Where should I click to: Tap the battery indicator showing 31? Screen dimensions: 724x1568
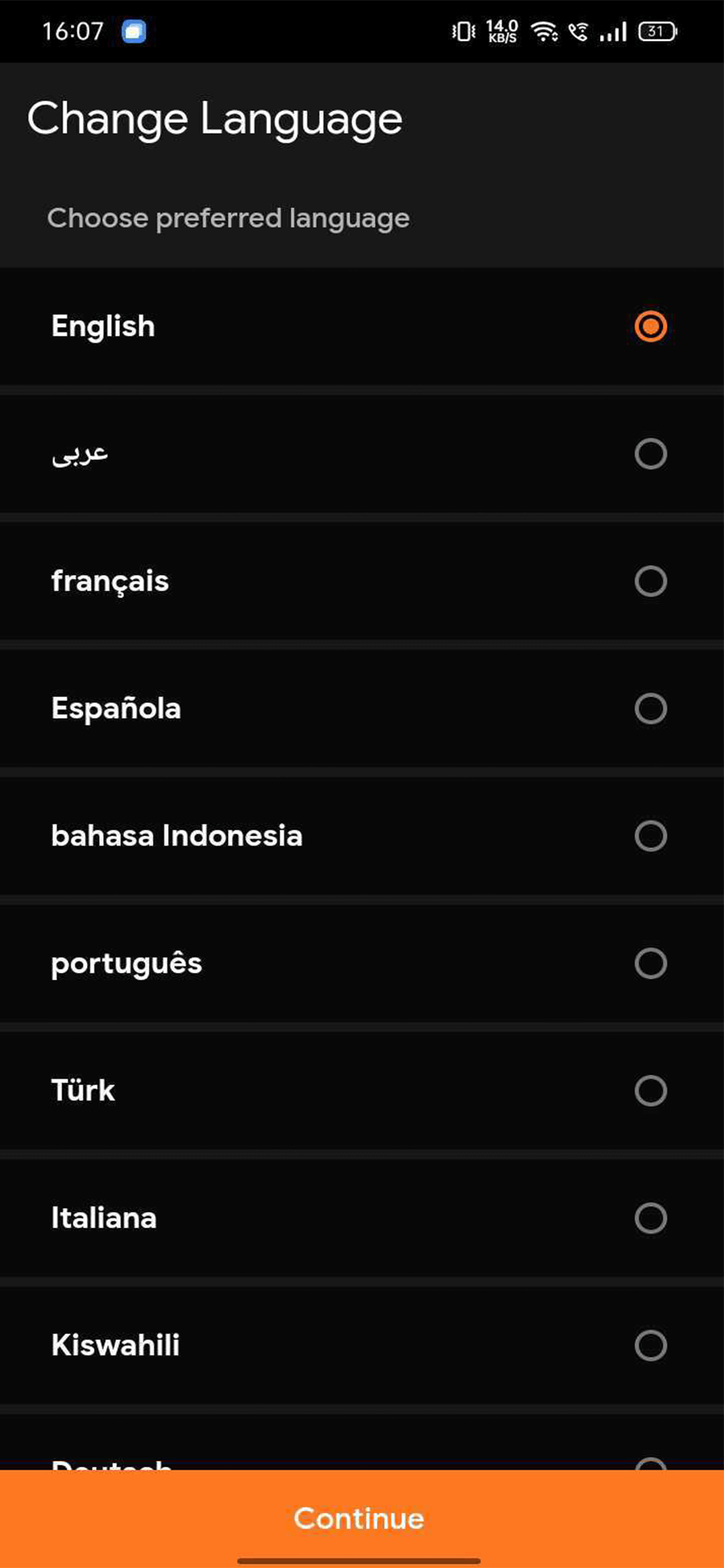coord(655,31)
